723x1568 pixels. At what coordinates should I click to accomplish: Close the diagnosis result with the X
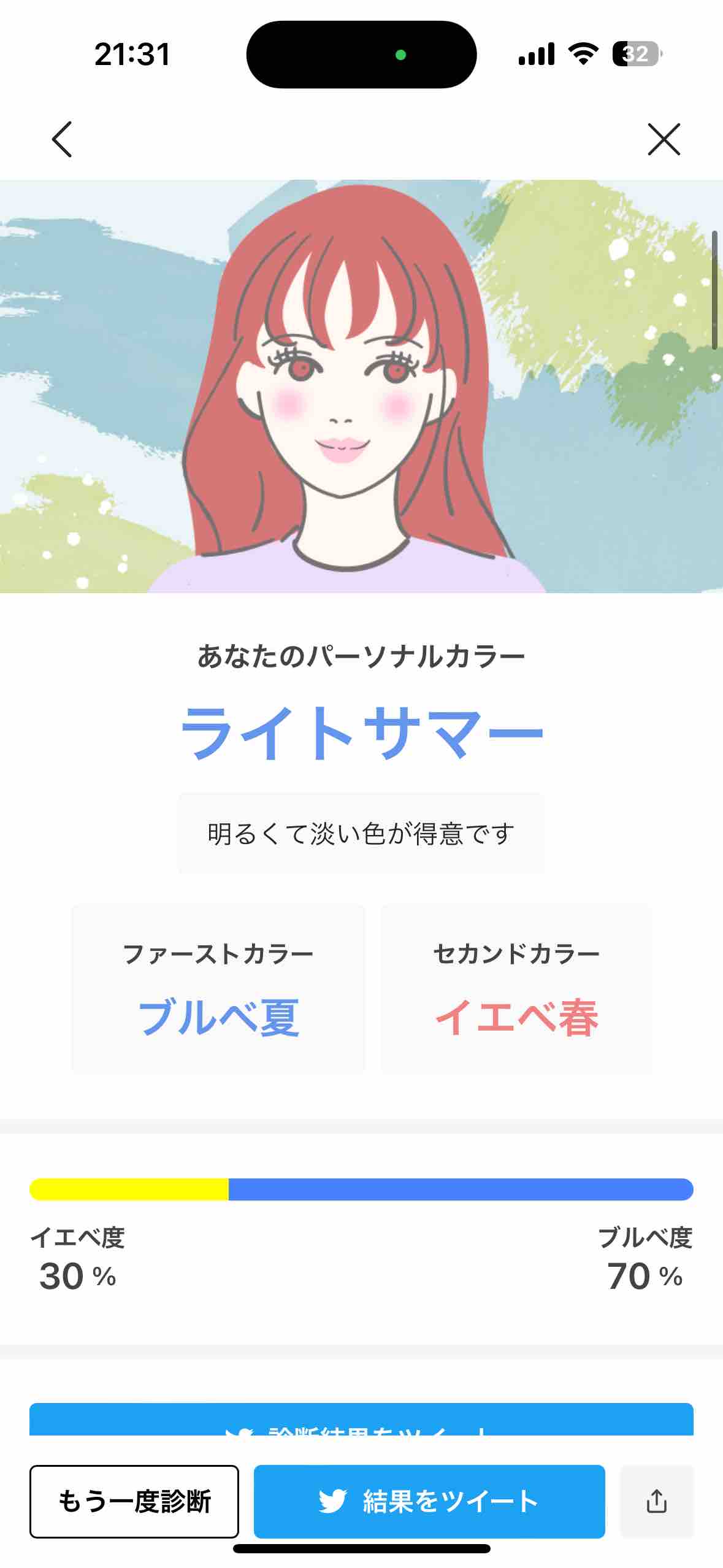(665, 140)
